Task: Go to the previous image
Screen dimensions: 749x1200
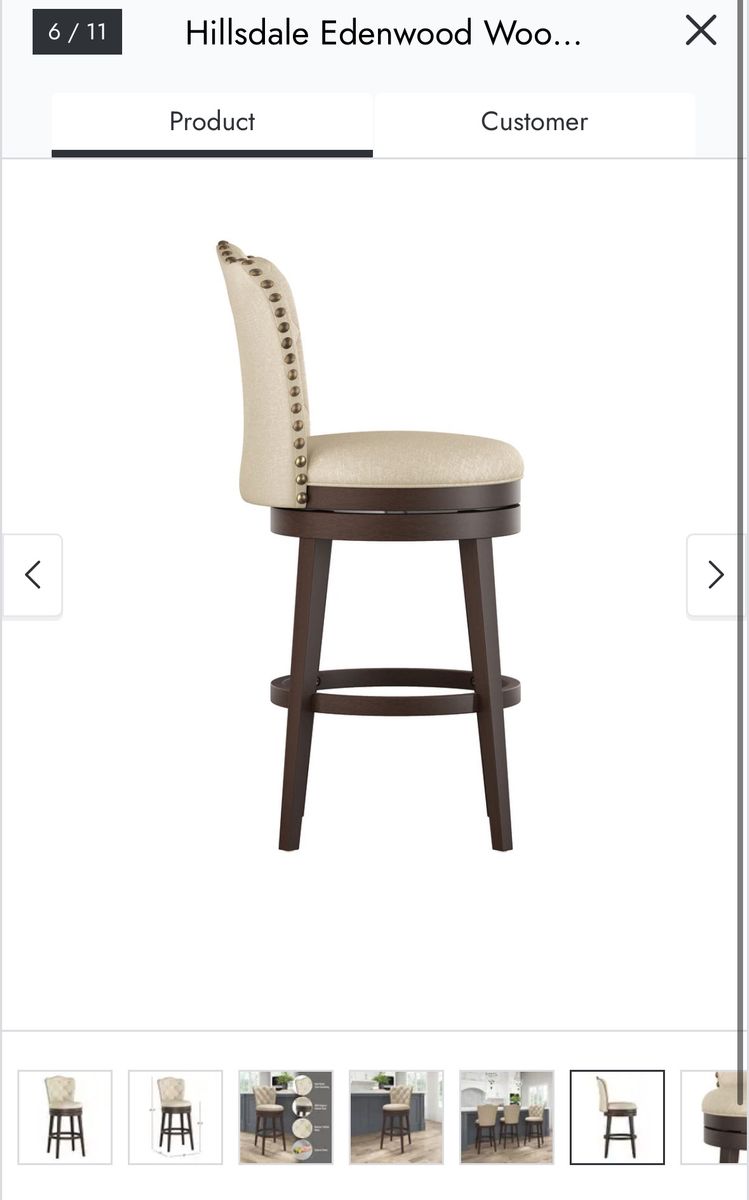Action: pos(33,575)
